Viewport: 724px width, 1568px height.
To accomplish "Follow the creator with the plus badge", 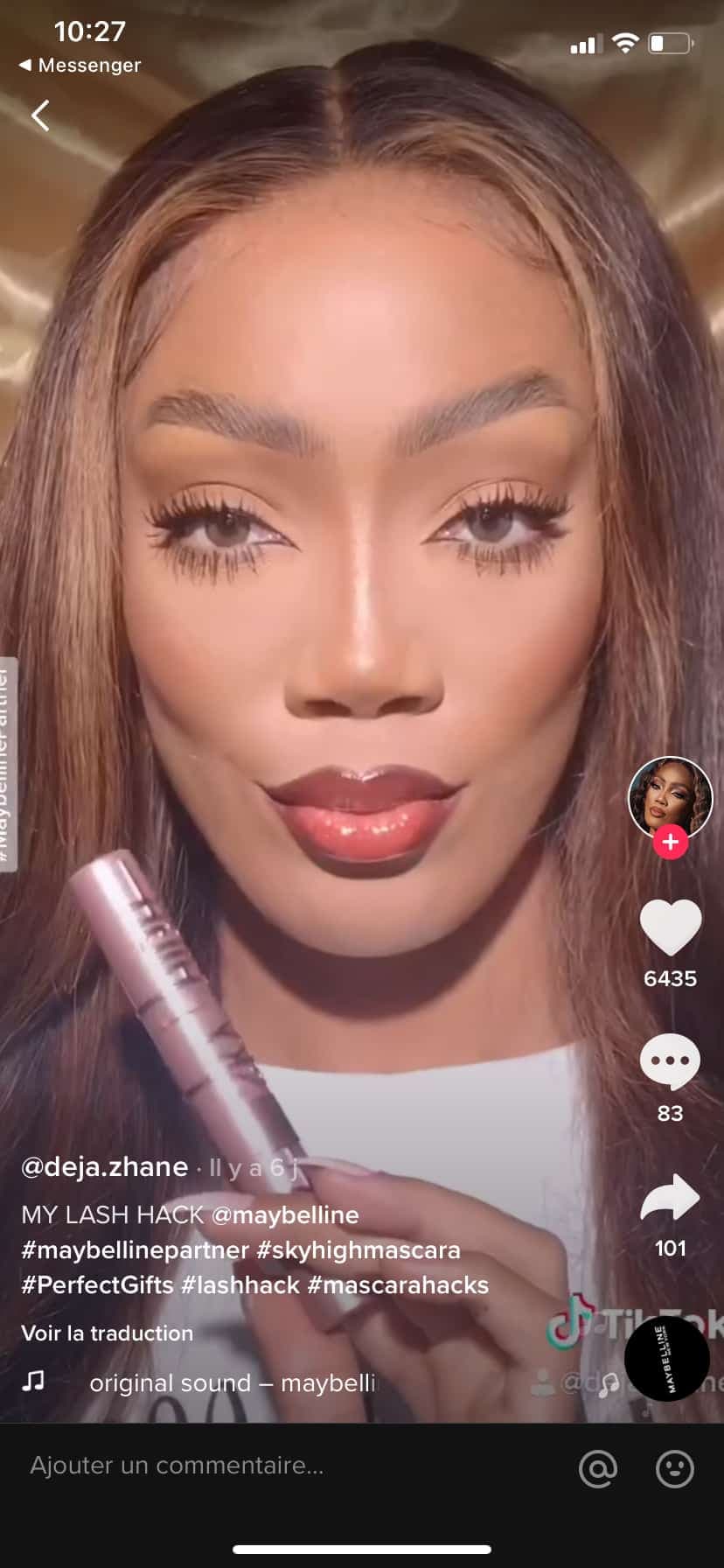I will (x=671, y=842).
